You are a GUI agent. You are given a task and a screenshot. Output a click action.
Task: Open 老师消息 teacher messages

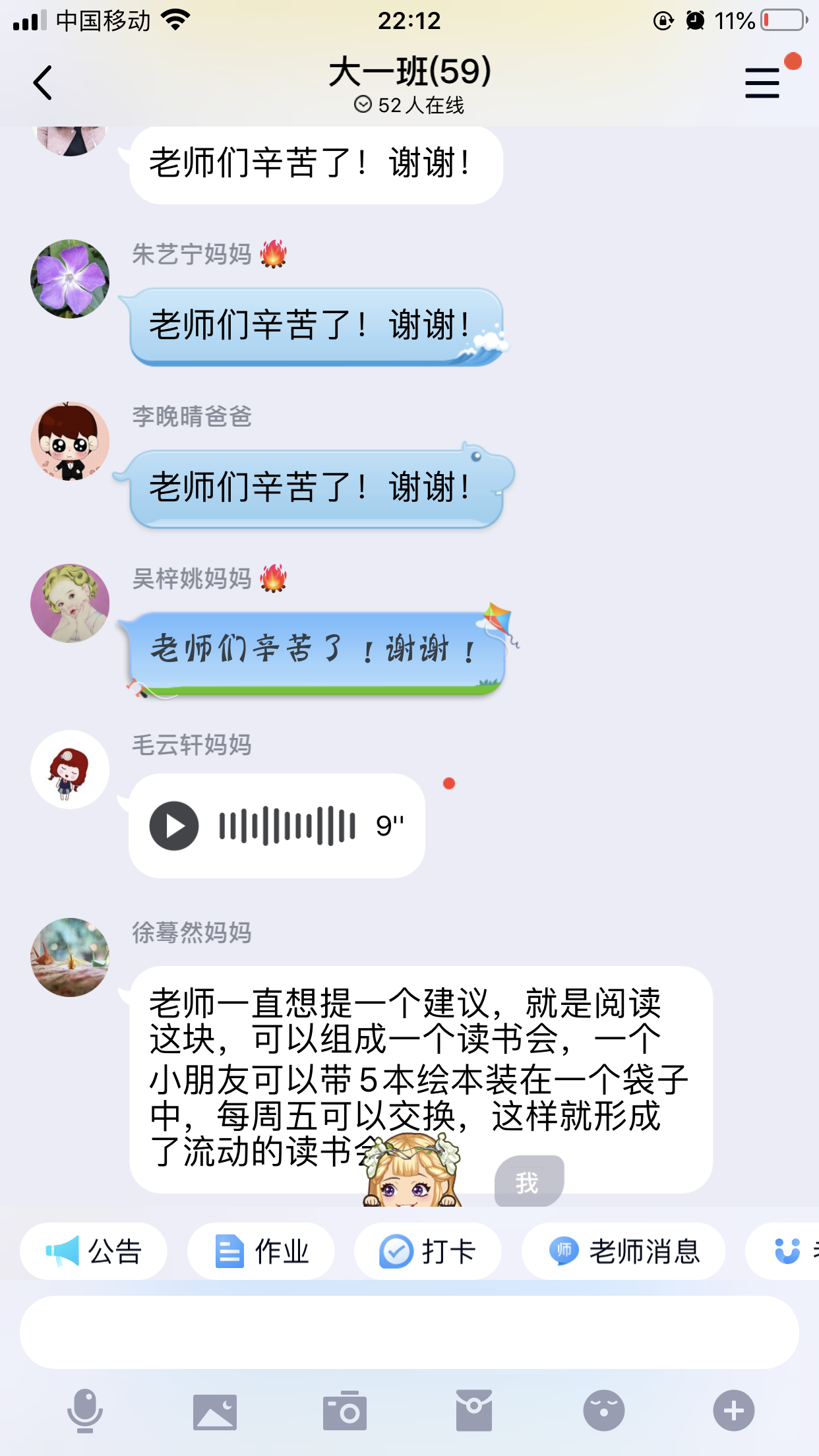pyautogui.click(x=623, y=1251)
